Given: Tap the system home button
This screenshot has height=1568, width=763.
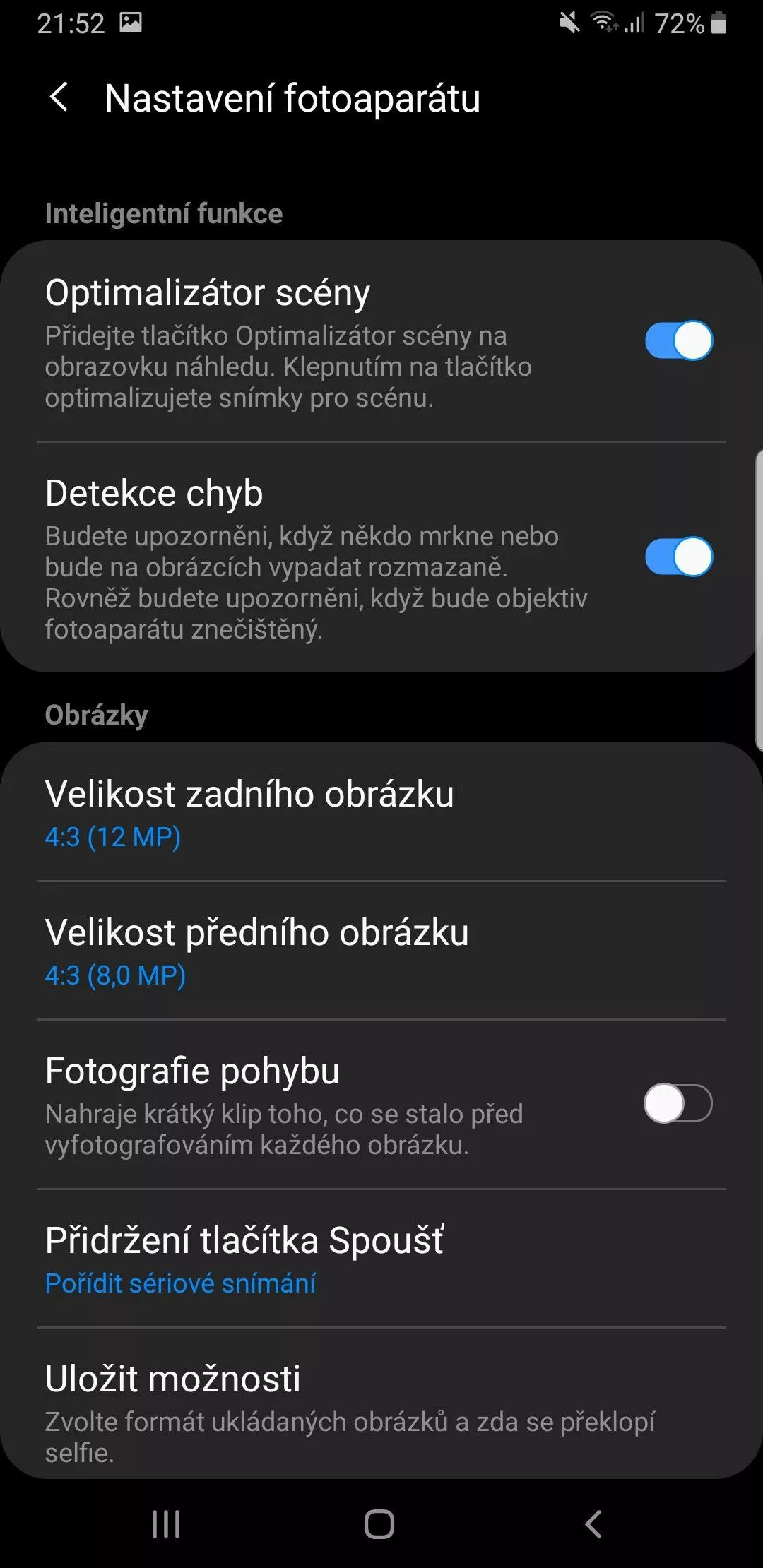Looking at the screenshot, I should [379, 1524].
